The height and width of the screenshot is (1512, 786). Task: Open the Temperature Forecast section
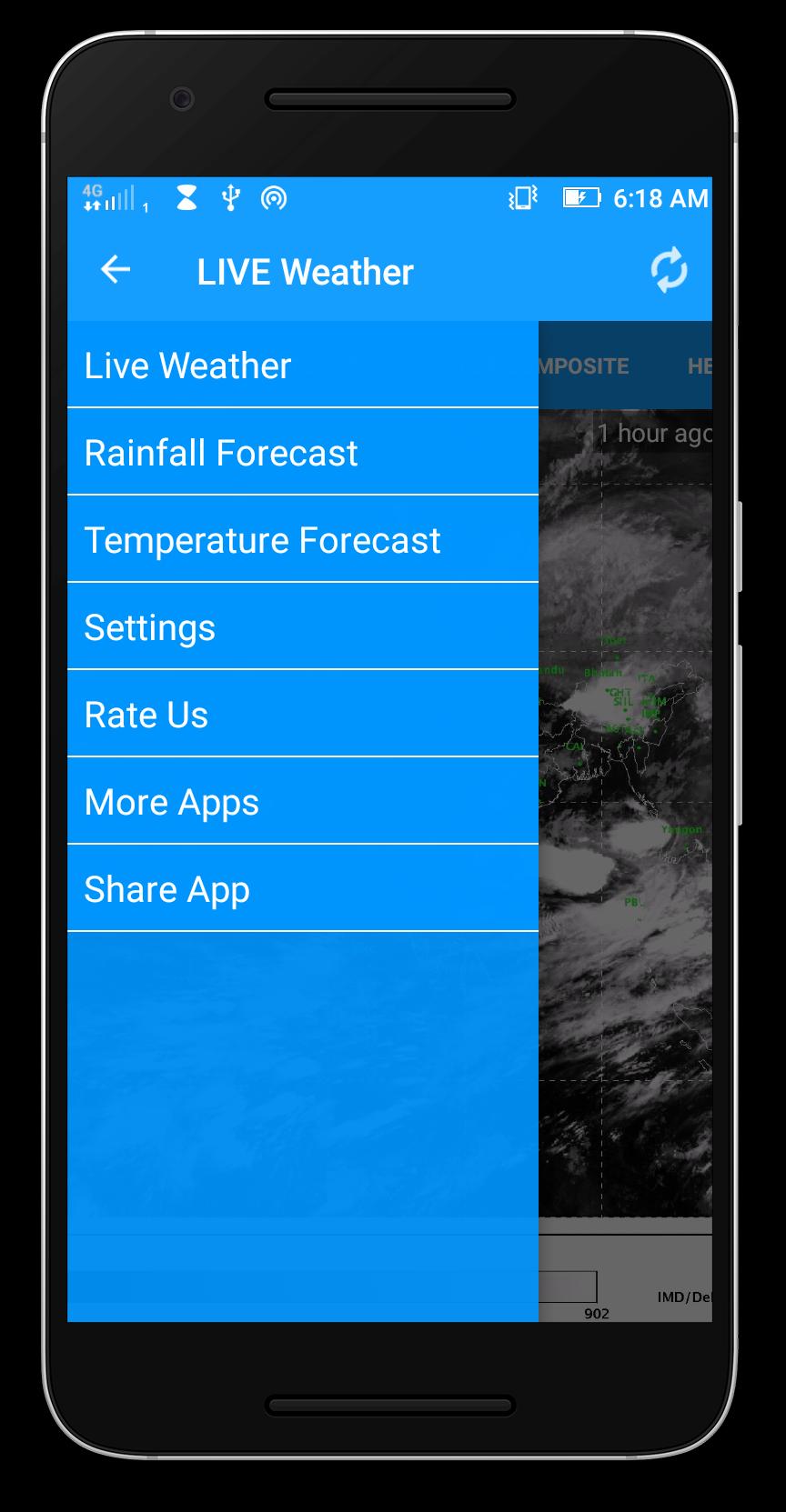(x=262, y=539)
